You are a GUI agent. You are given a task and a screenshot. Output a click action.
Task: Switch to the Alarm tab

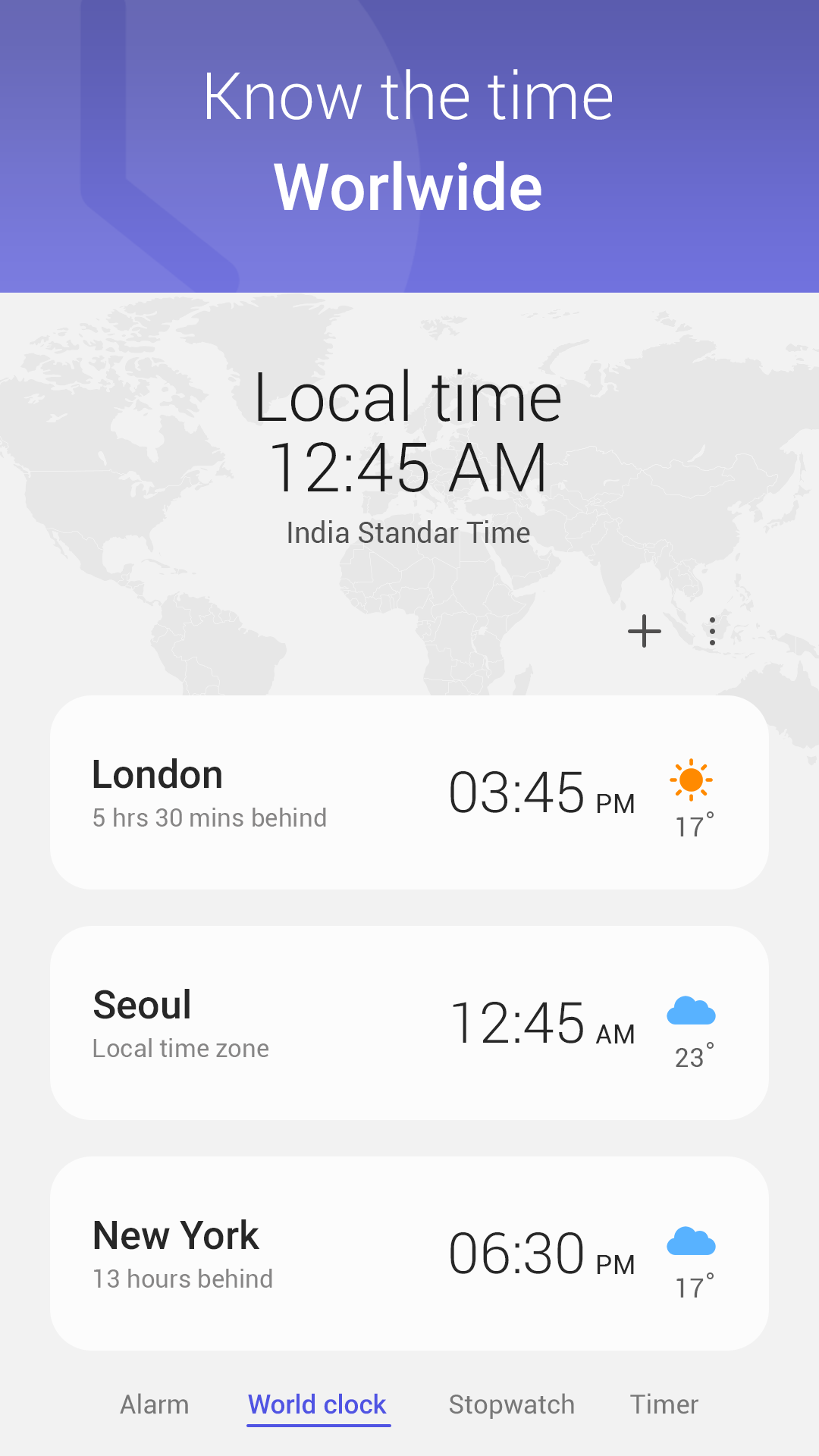click(155, 1404)
